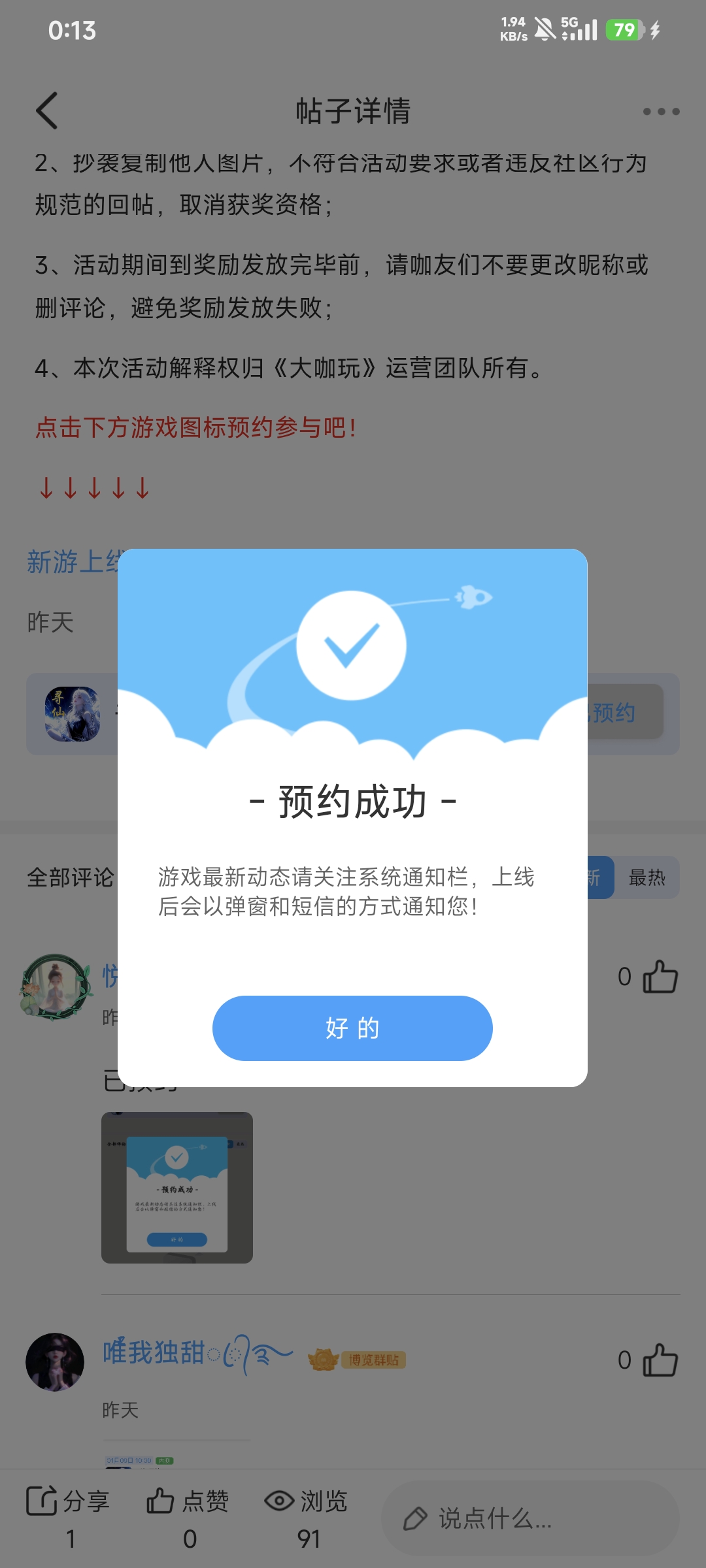Open the screenshot image in the first comment
Screen dimensions: 706x1568
pos(177,1187)
